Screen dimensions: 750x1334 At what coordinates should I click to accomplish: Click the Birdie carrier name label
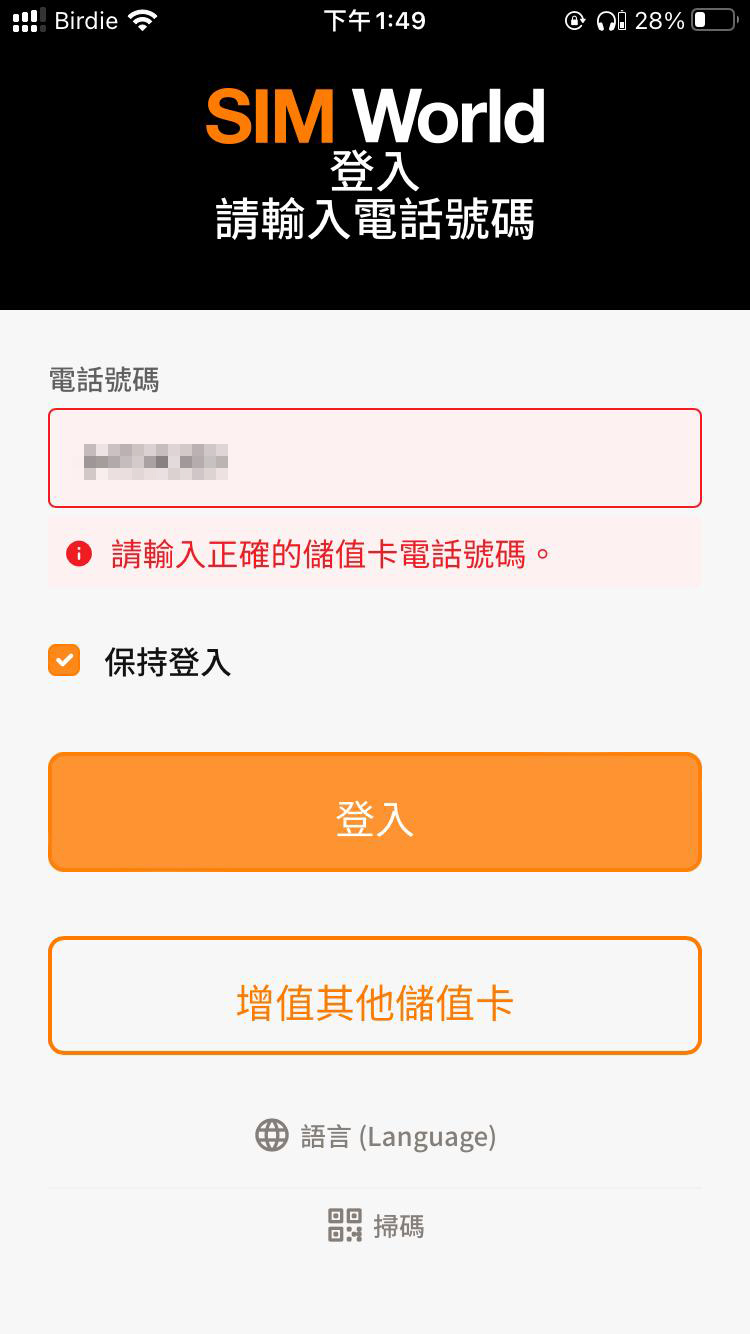pyautogui.click(x=86, y=20)
